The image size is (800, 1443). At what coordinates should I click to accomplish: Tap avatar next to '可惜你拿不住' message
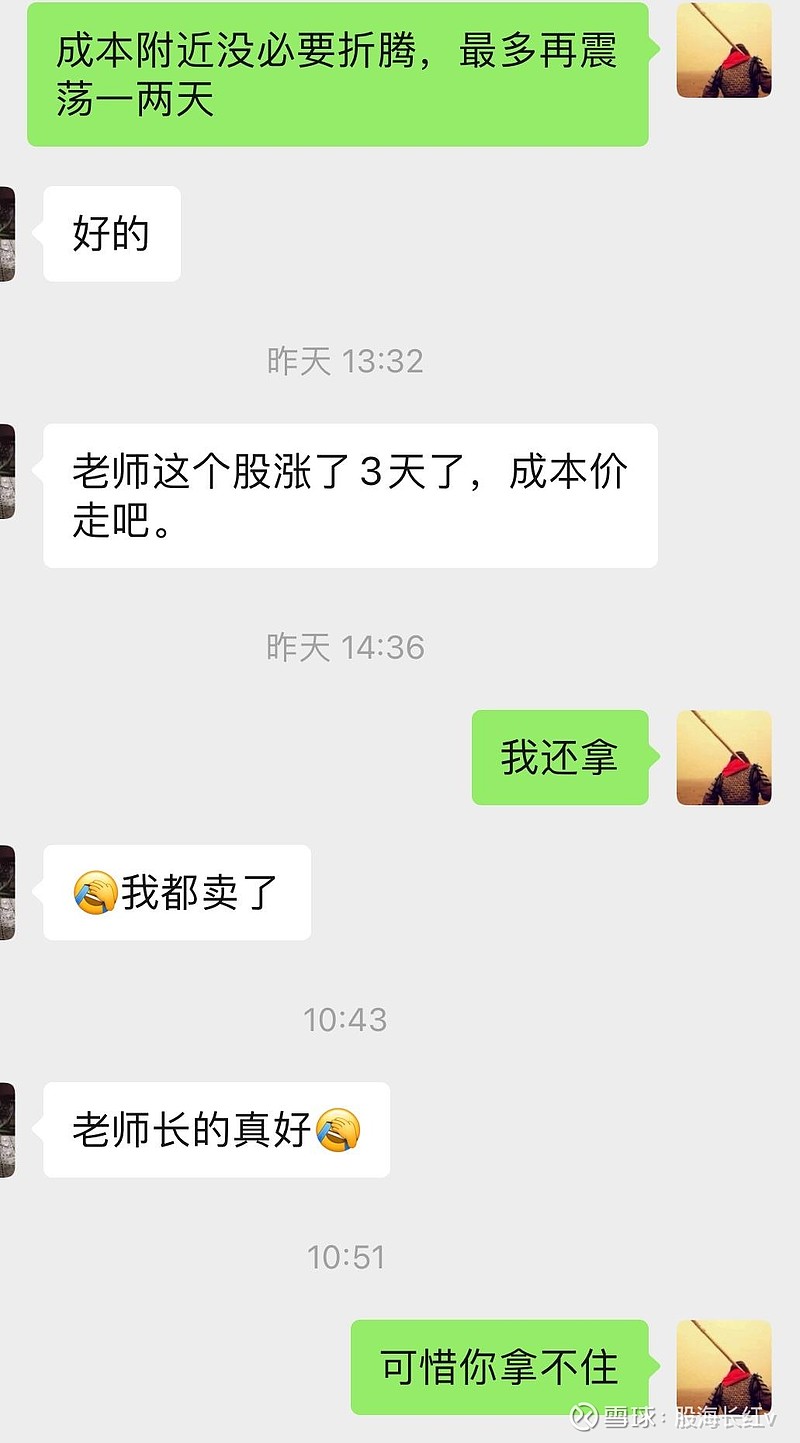pyautogui.click(x=724, y=1366)
